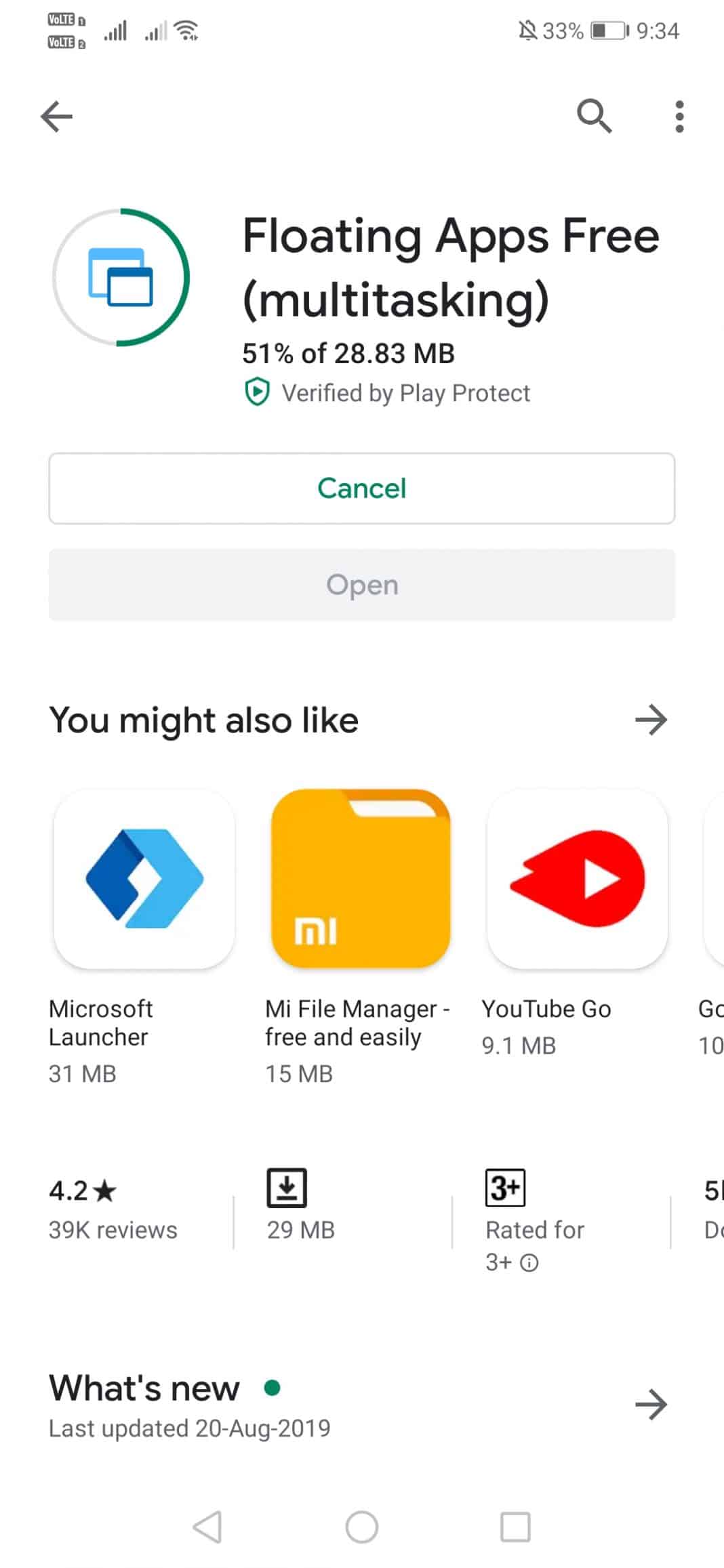Expand the You might also like arrow
Viewport: 724px width, 1568px height.
point(651,720)
